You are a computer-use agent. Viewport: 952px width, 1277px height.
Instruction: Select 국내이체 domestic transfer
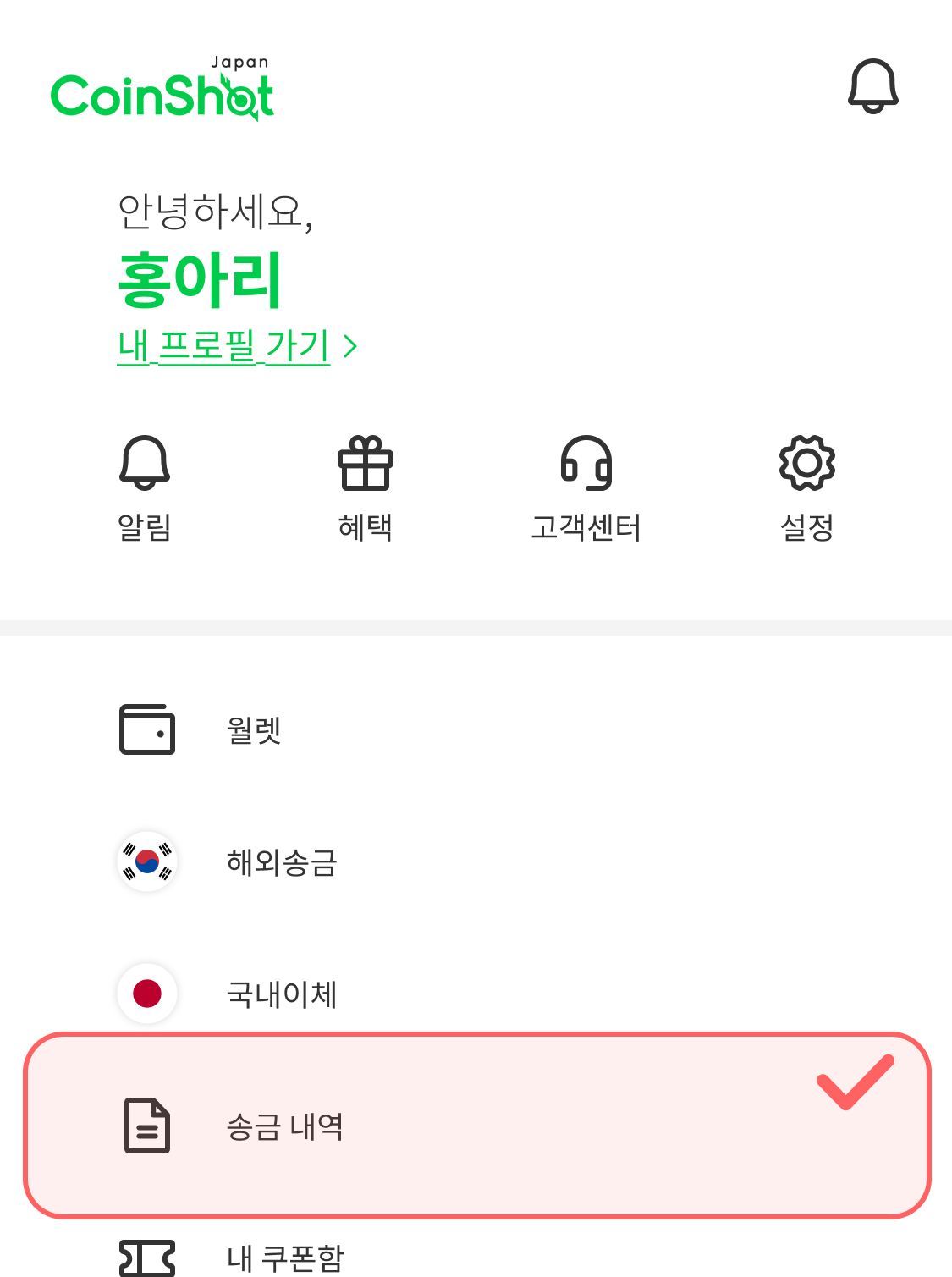click(x=281, y=994)
